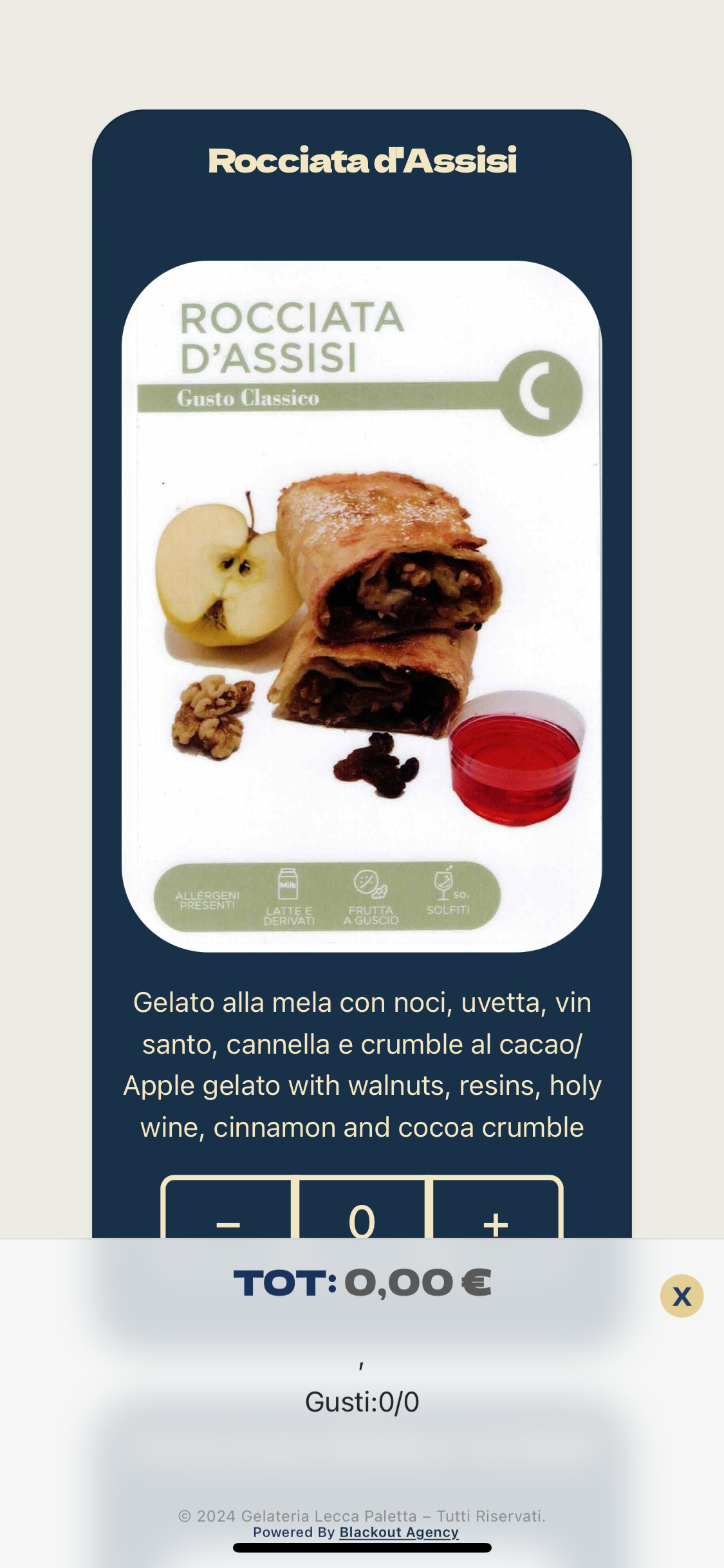Viewport: 724px width, 1568px height.
Task: Open the Blackout Agency link
Action: point(399,1532)
